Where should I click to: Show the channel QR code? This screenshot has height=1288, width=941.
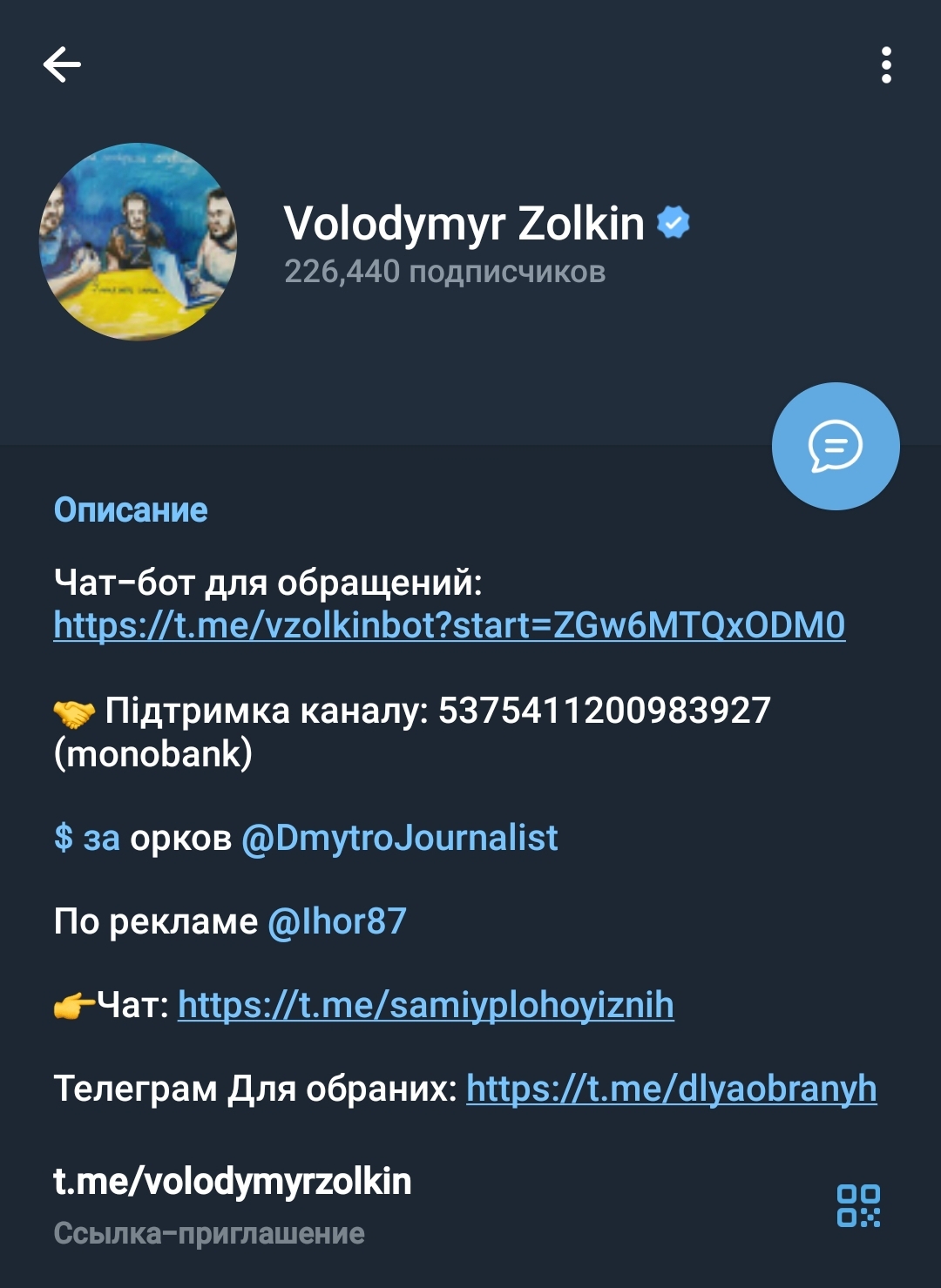pyautogui.click(x=858, y=1205)
